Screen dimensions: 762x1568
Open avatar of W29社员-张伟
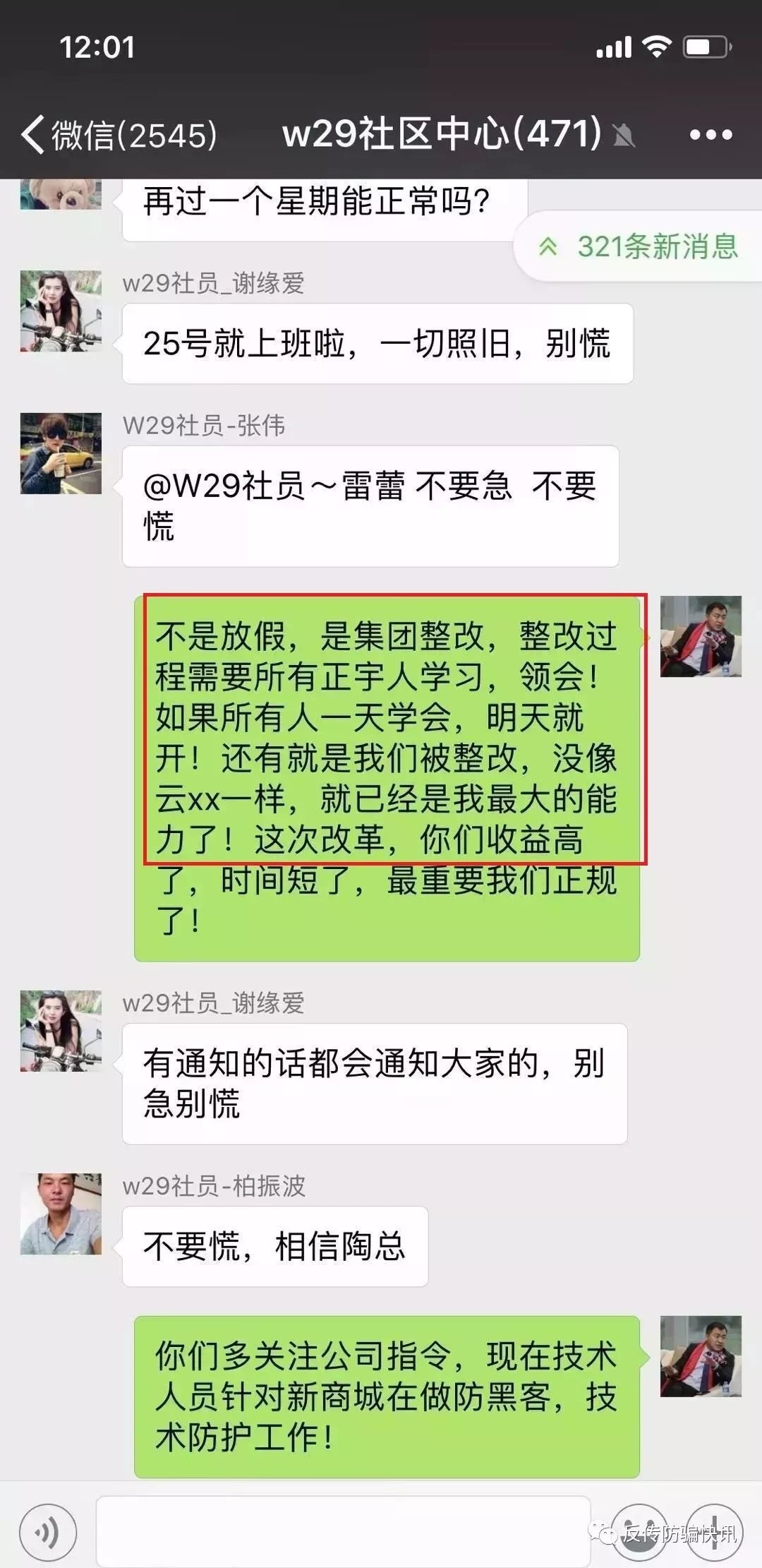click(61, 453)
